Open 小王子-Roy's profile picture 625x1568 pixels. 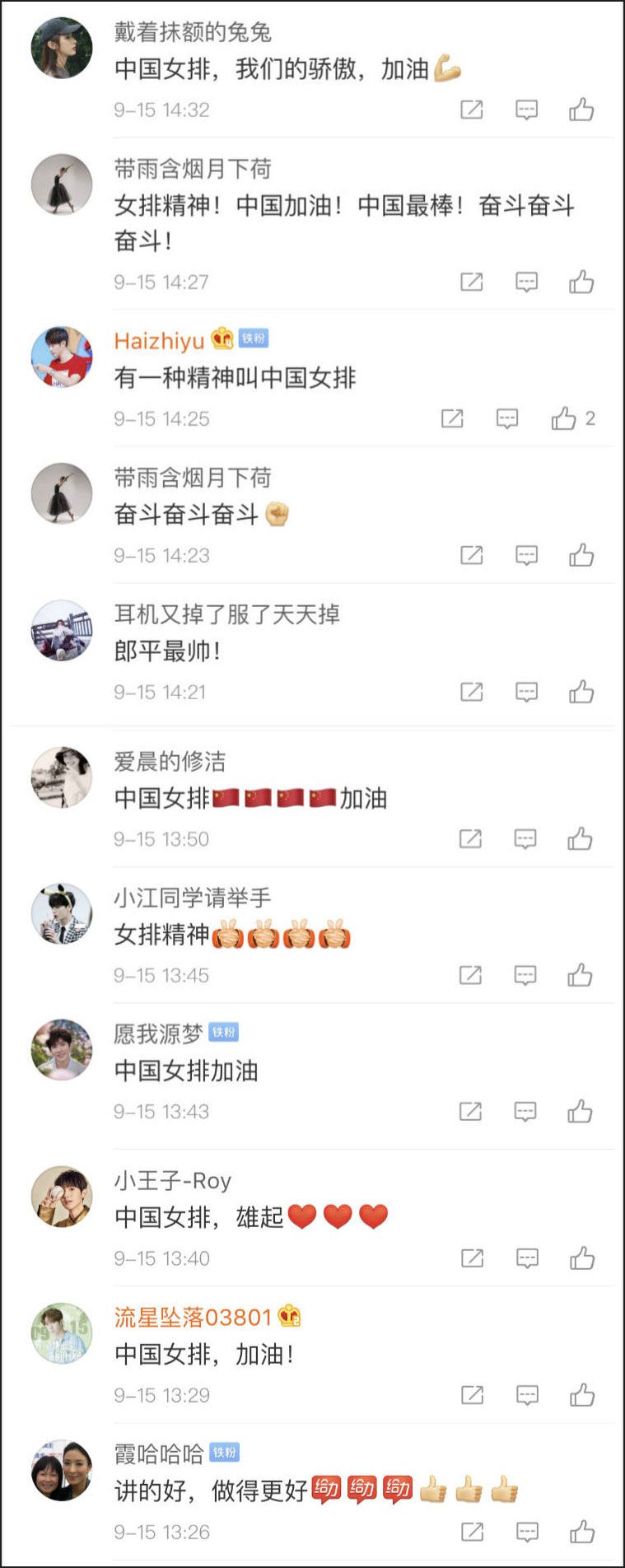tap(62, 1196)
